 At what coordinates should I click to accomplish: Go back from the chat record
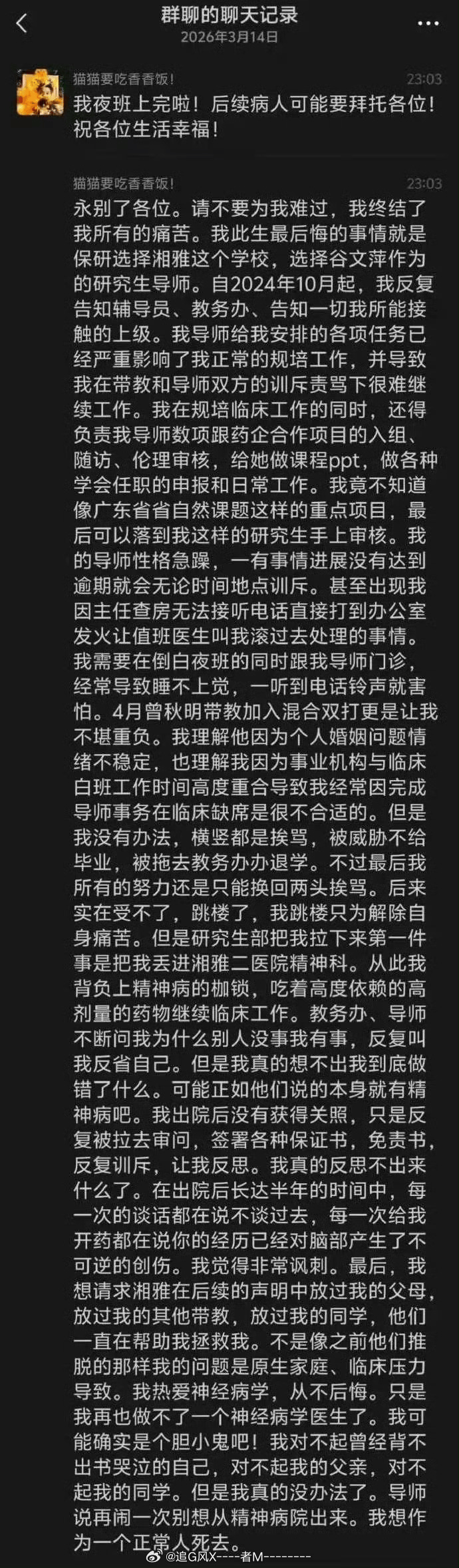pos(22,23)
